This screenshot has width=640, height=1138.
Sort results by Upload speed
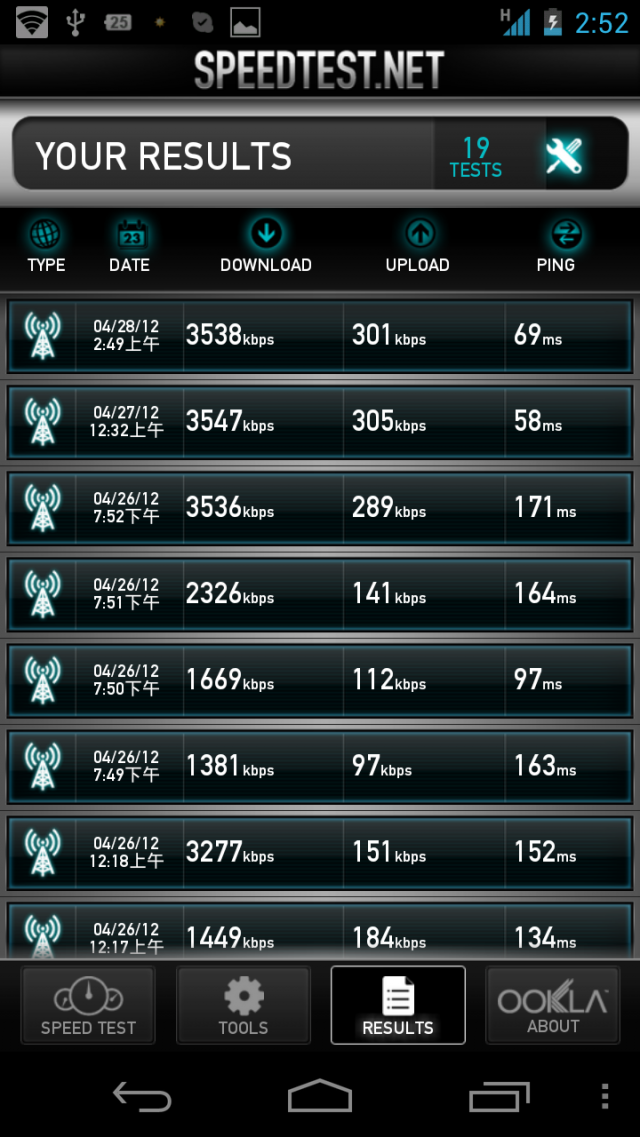pos(418,246)
